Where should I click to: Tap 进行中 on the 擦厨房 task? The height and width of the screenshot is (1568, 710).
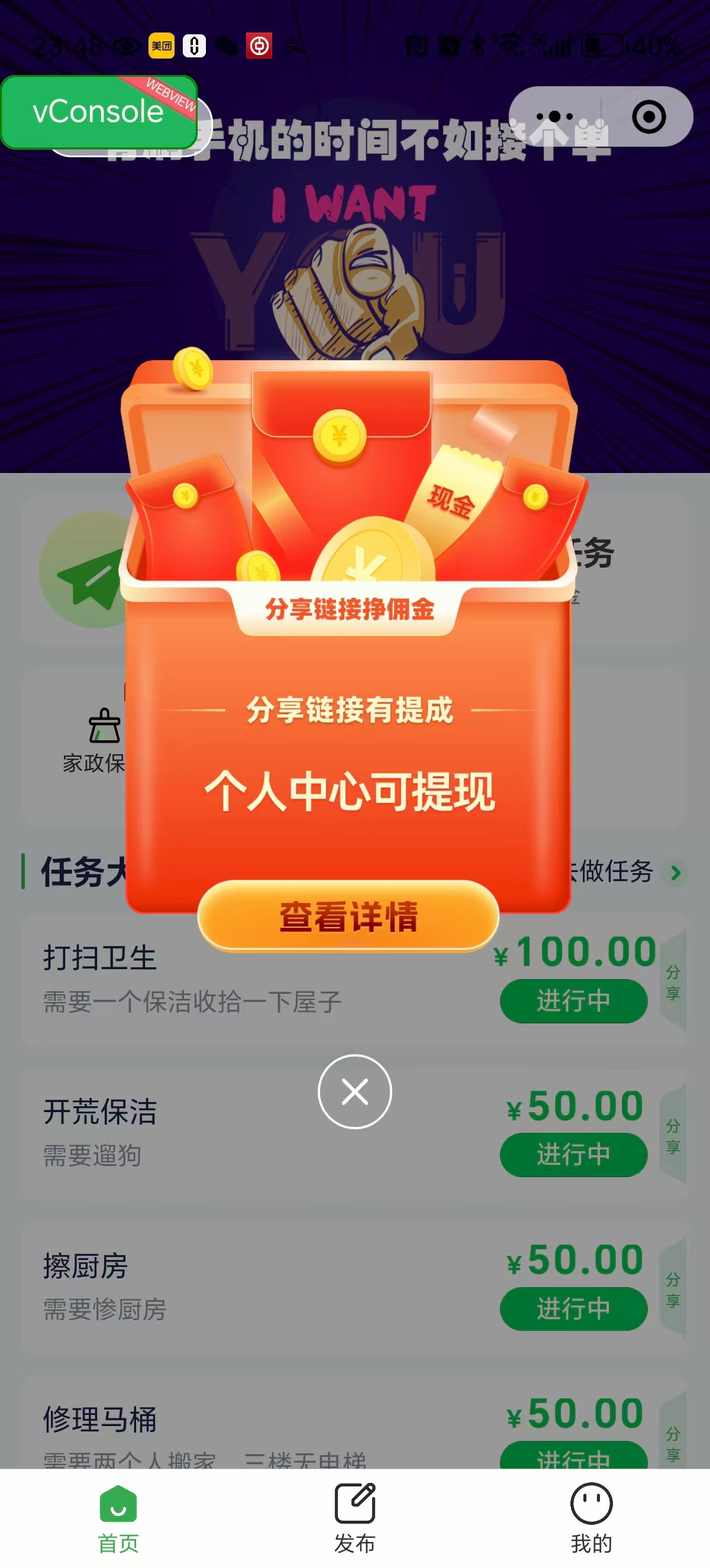(573, 1308)
